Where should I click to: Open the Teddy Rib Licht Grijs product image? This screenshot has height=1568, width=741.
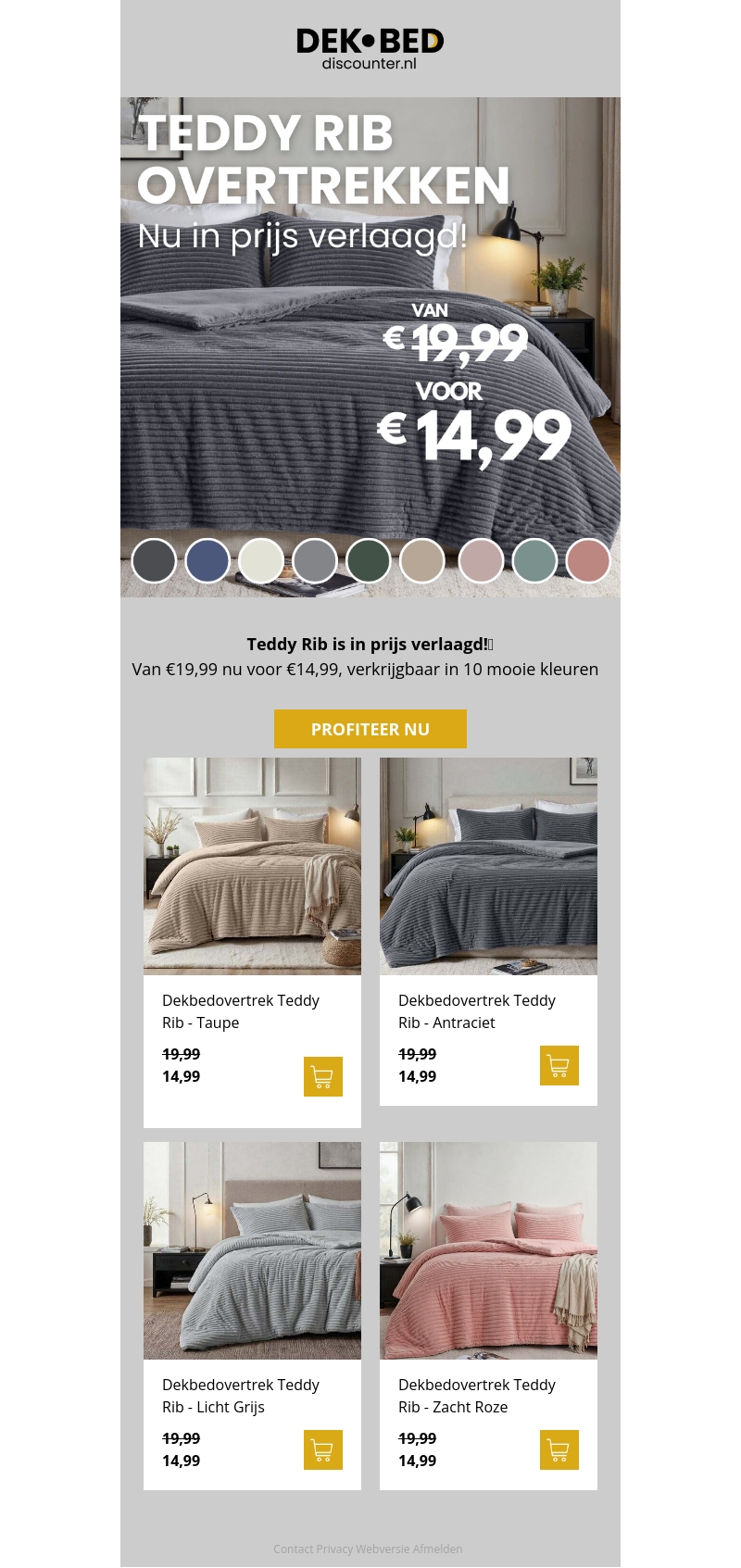pos(252,1250)
